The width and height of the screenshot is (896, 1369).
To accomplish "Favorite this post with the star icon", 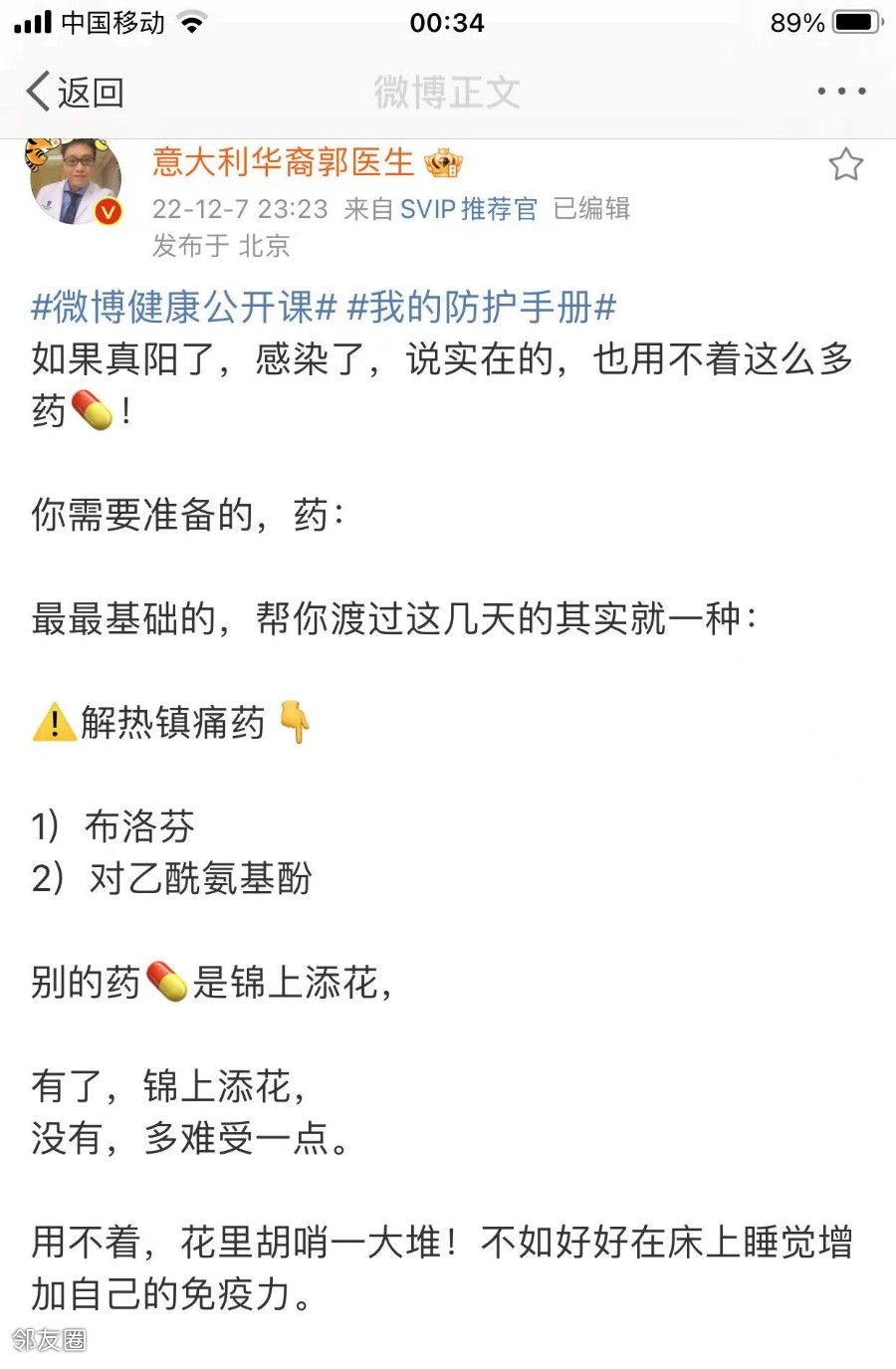I will coord(845,165).
